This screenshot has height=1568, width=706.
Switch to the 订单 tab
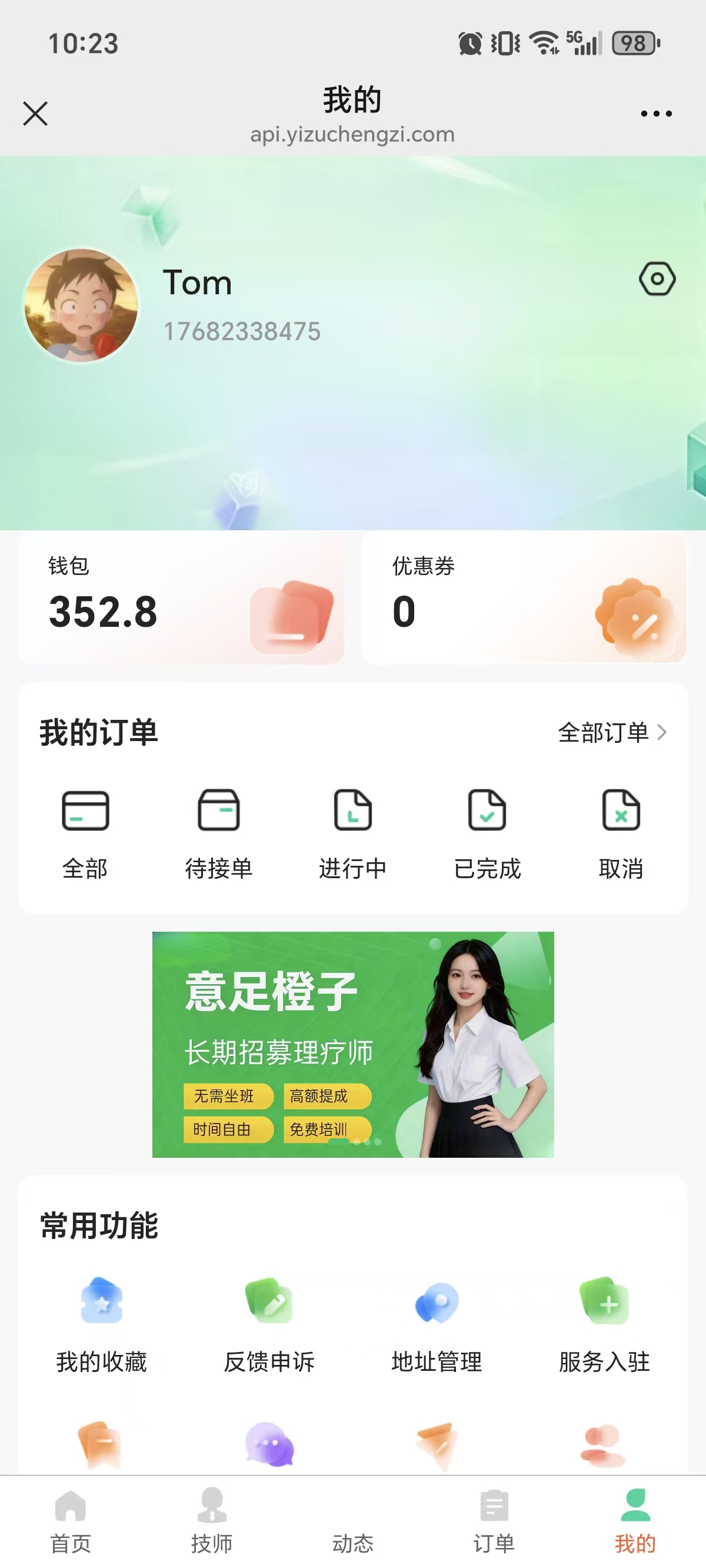pyautogui.click(x=494, y=1522)
